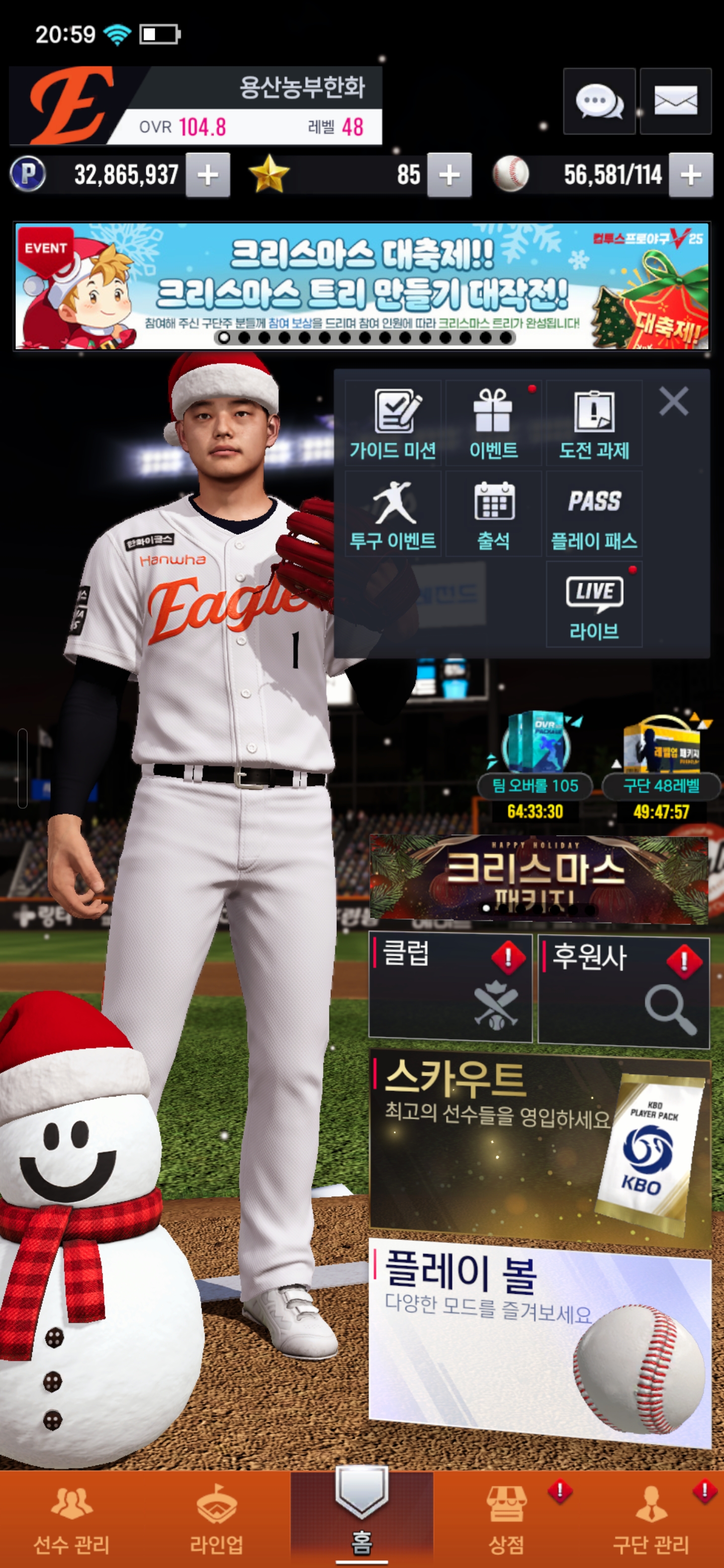Viewport: 724px width, 1568px height.
Task: Open the 라이브 menu
Action: [594, 604]
